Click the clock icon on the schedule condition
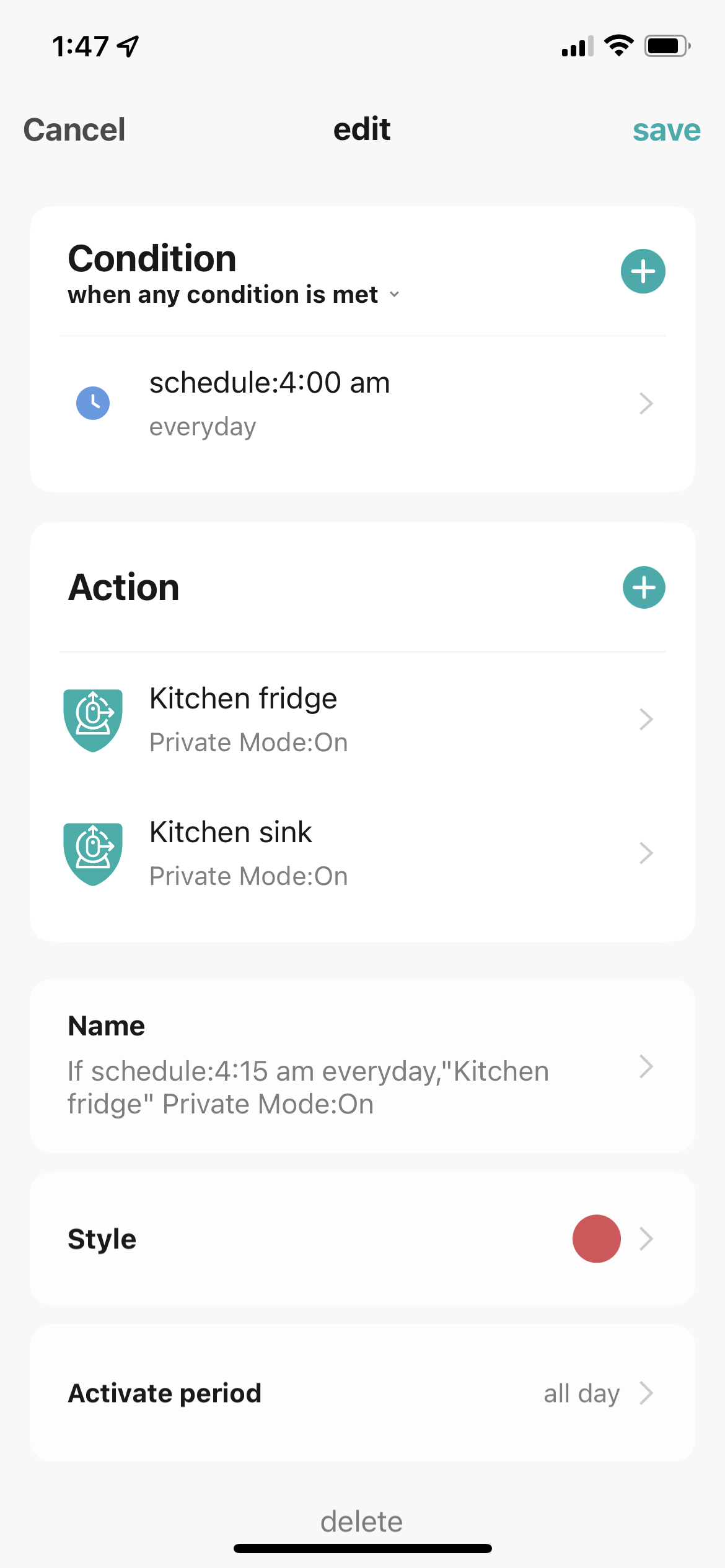The width and height of the screenshot is (725, 1568). tap(93, 403)
